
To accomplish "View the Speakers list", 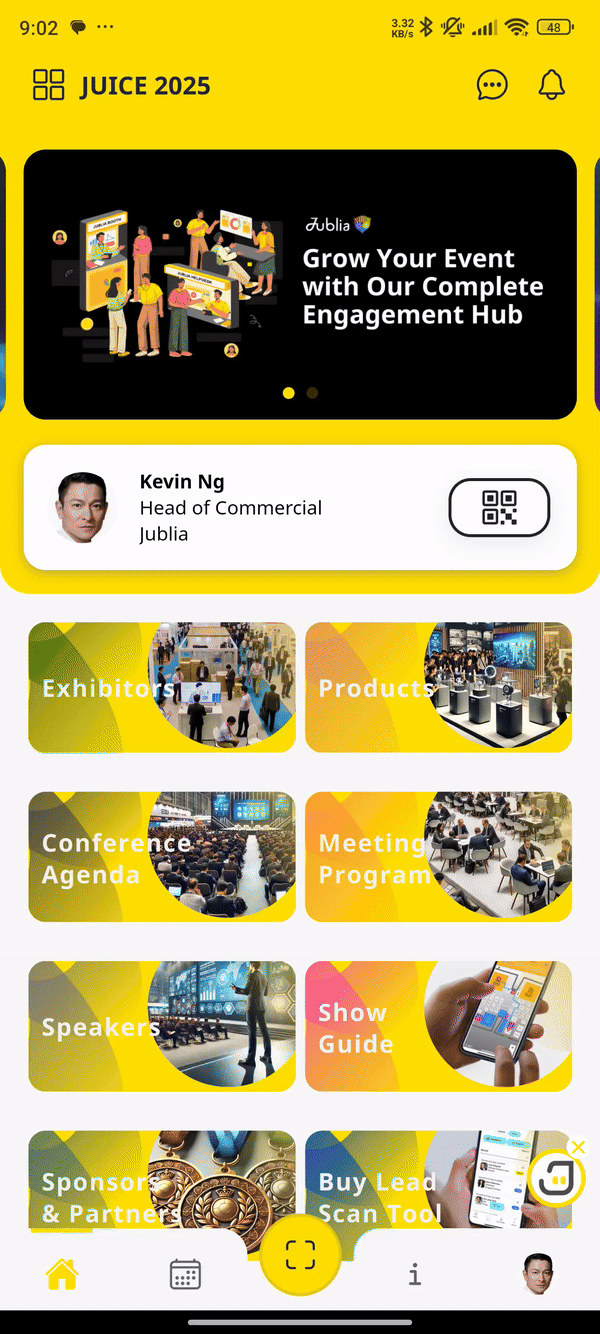I will 162,1026.
